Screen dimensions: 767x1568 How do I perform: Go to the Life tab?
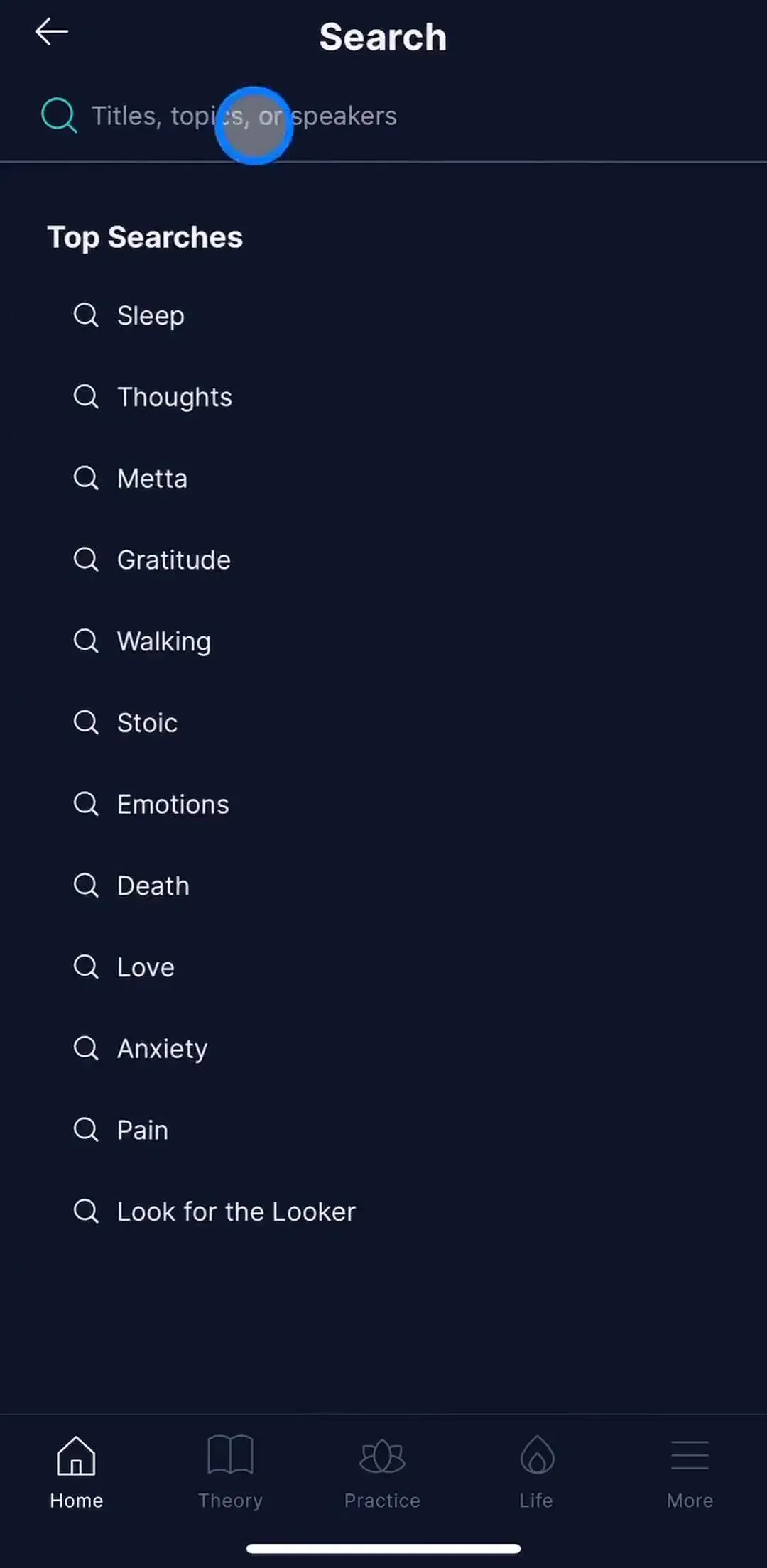pyautogui.click(x=536, y=1473)
